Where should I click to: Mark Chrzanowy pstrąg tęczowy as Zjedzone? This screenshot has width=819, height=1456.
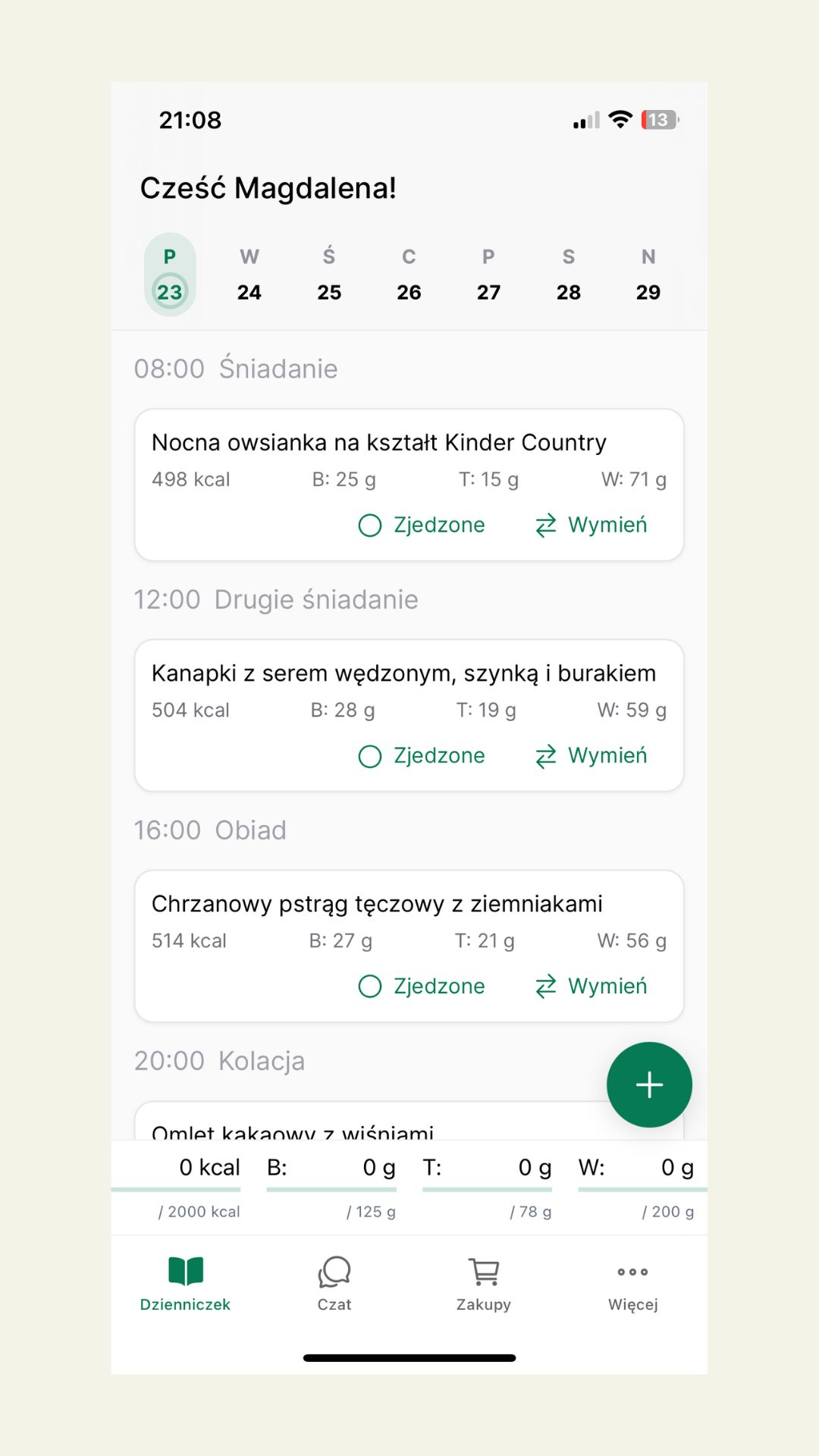click(x=422, y=986)
